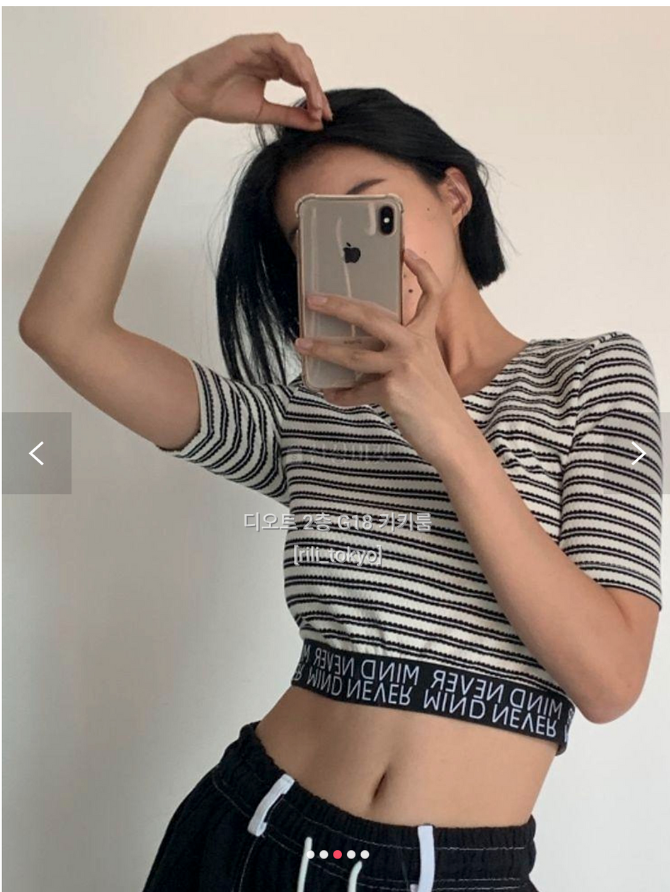Viewport: 670px width, 892px height.
Task: Tap the carousel page indicator dots
Action: coord(337,855)
